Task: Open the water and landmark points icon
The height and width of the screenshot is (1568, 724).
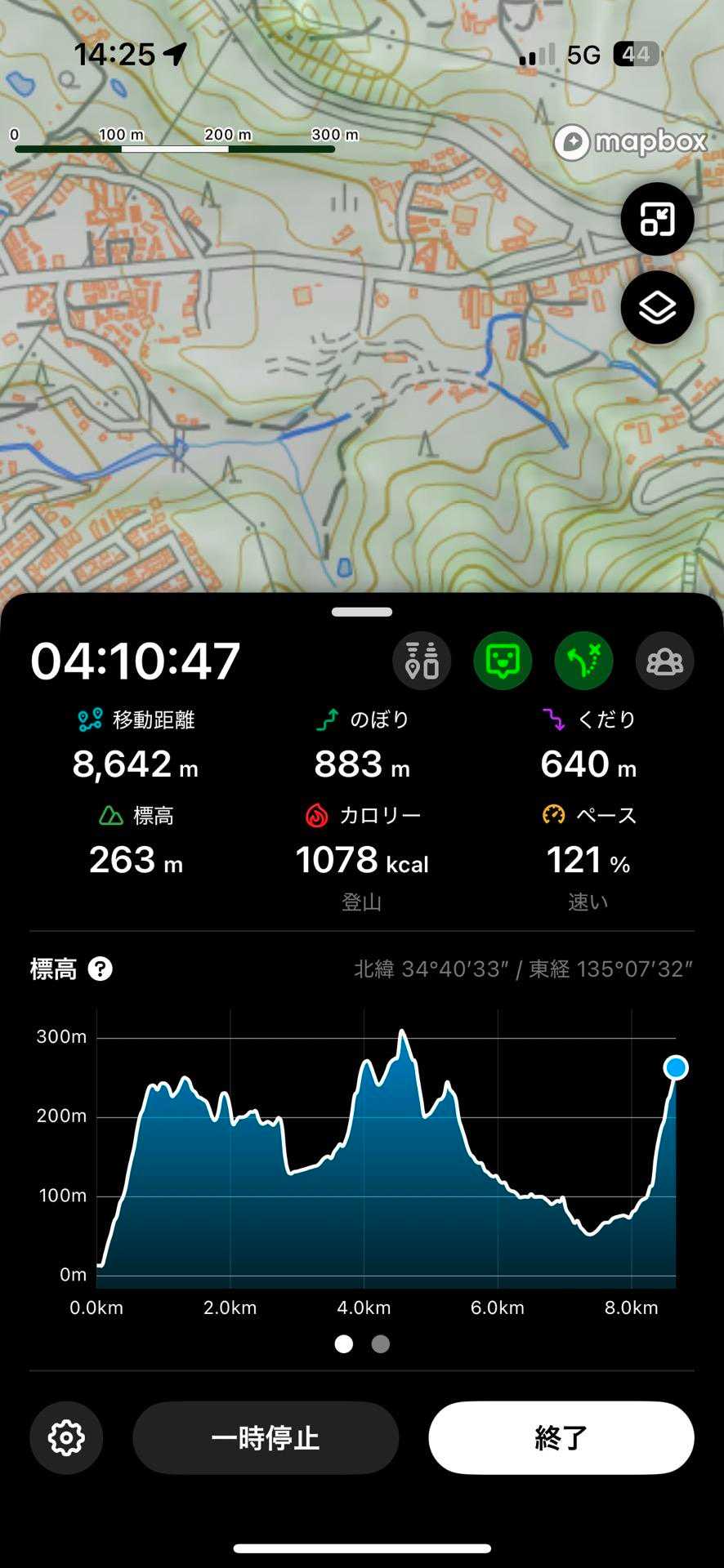Action: tap(422, 661)
